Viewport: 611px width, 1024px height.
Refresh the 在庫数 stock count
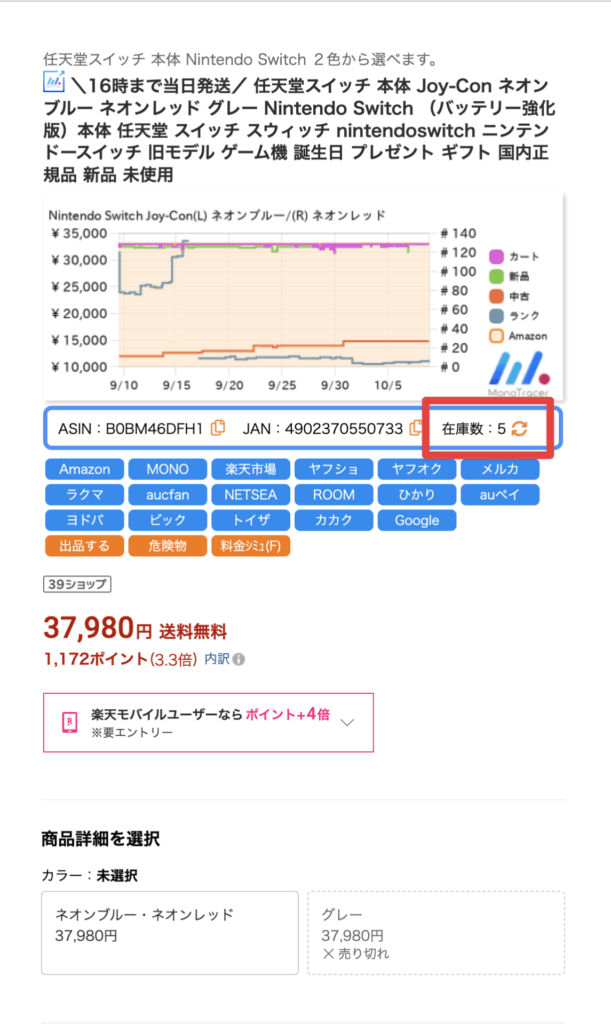(519, 429)
